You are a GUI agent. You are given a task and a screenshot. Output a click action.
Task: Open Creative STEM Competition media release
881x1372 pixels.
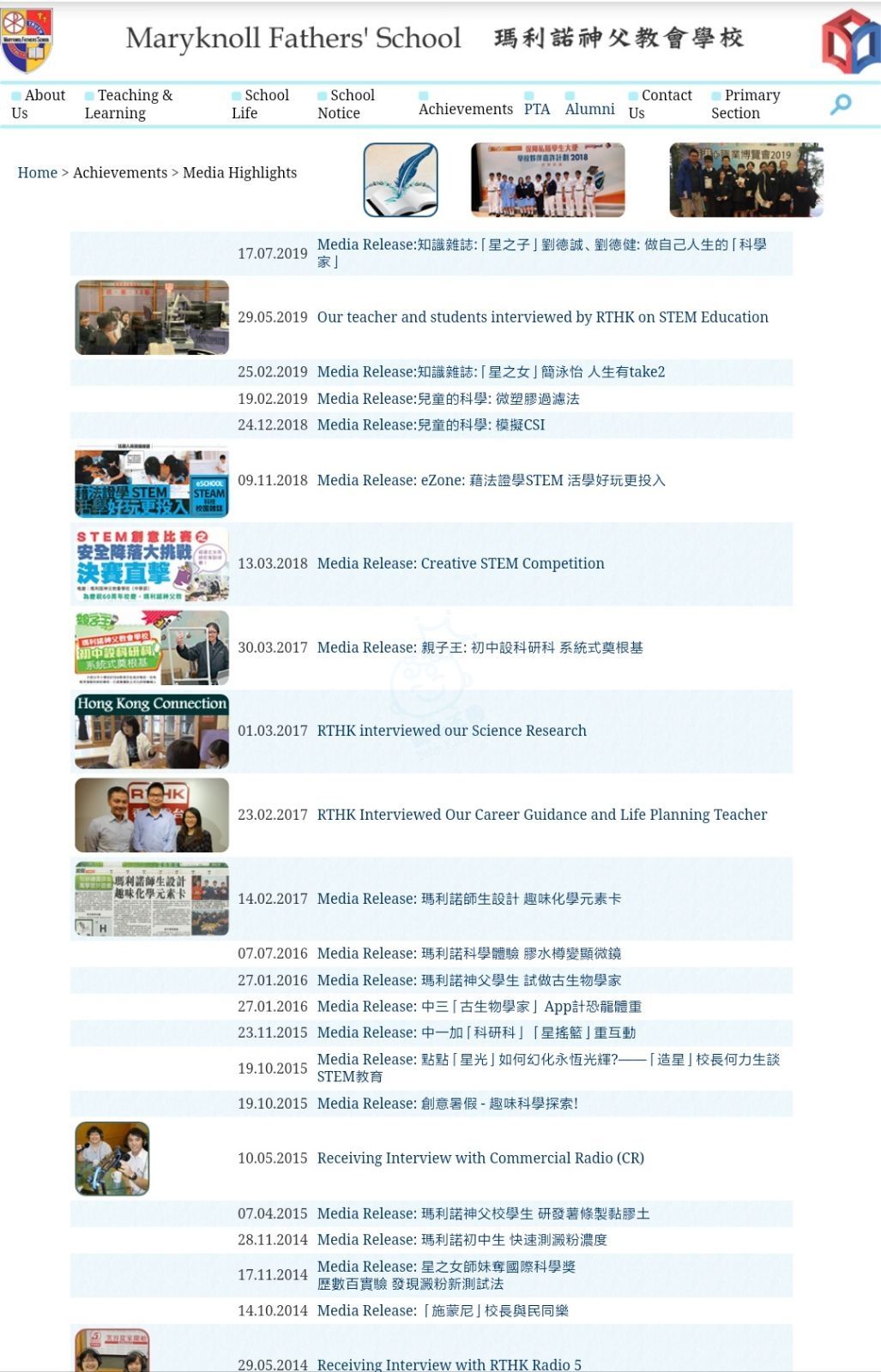pyautogui.click(x=461, y=563)
